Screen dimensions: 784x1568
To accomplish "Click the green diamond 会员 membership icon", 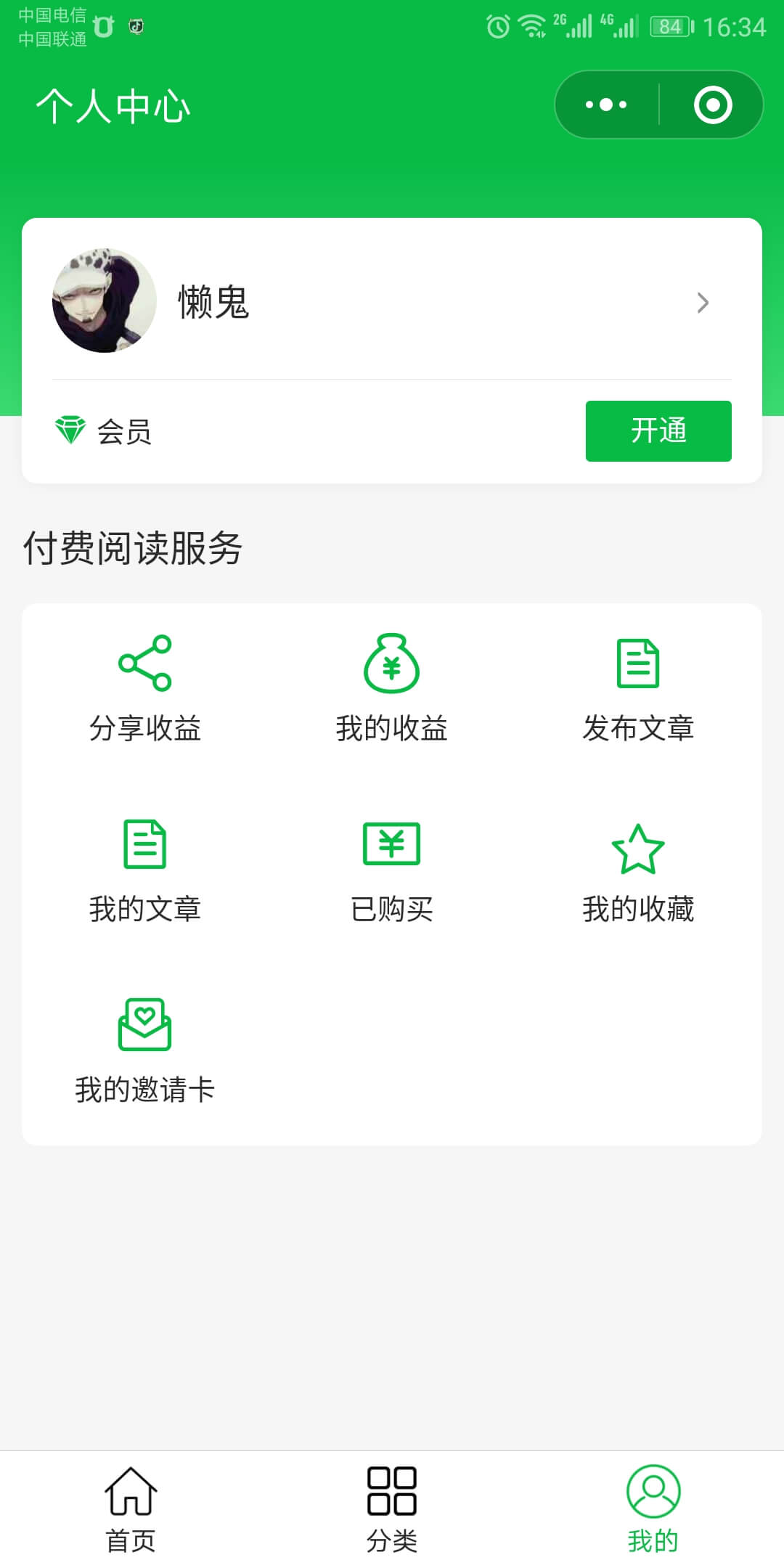I will [x=70, y=430].
